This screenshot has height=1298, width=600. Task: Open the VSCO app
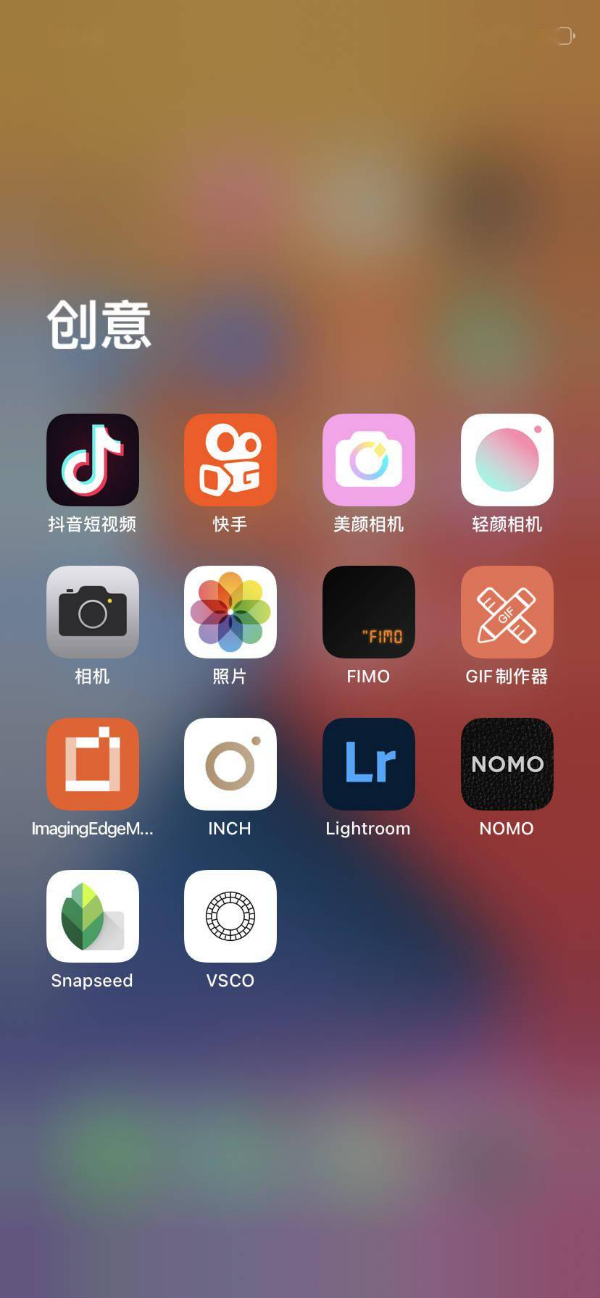point(230,916)
